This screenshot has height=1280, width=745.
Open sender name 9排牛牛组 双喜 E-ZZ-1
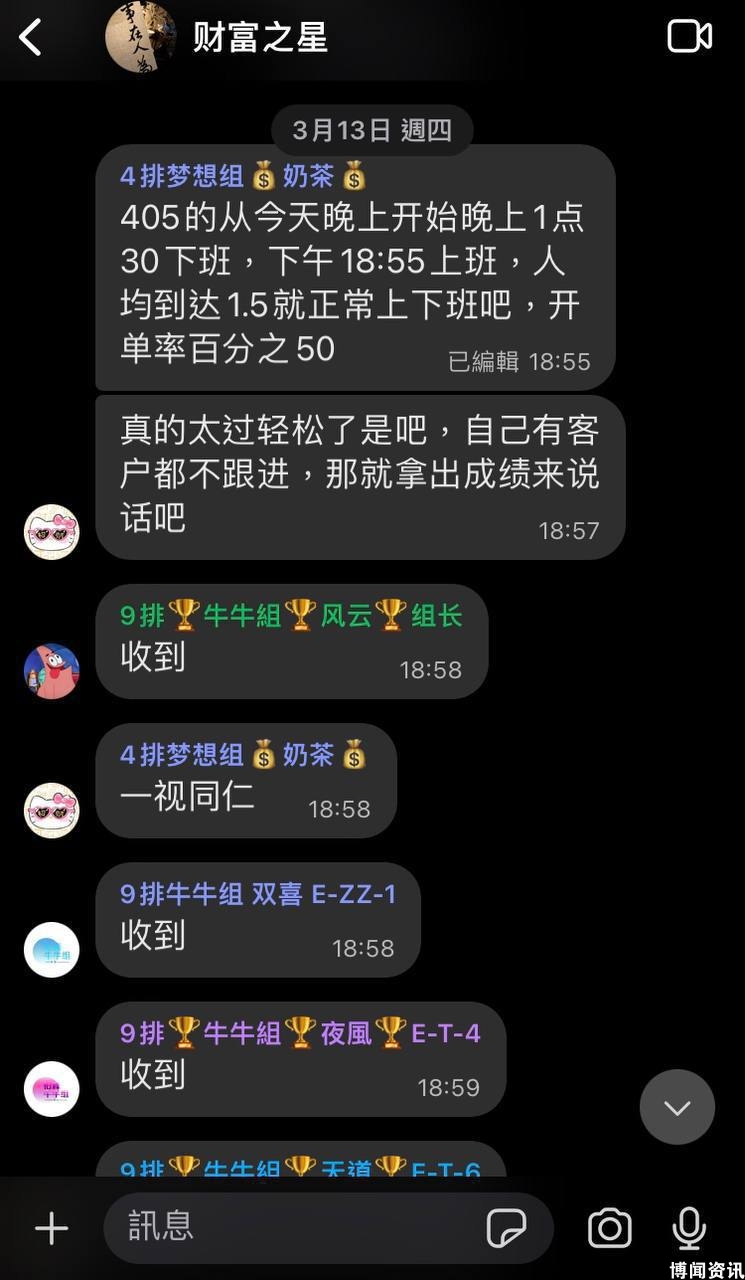pyautogui.click(x=258, y=893)
